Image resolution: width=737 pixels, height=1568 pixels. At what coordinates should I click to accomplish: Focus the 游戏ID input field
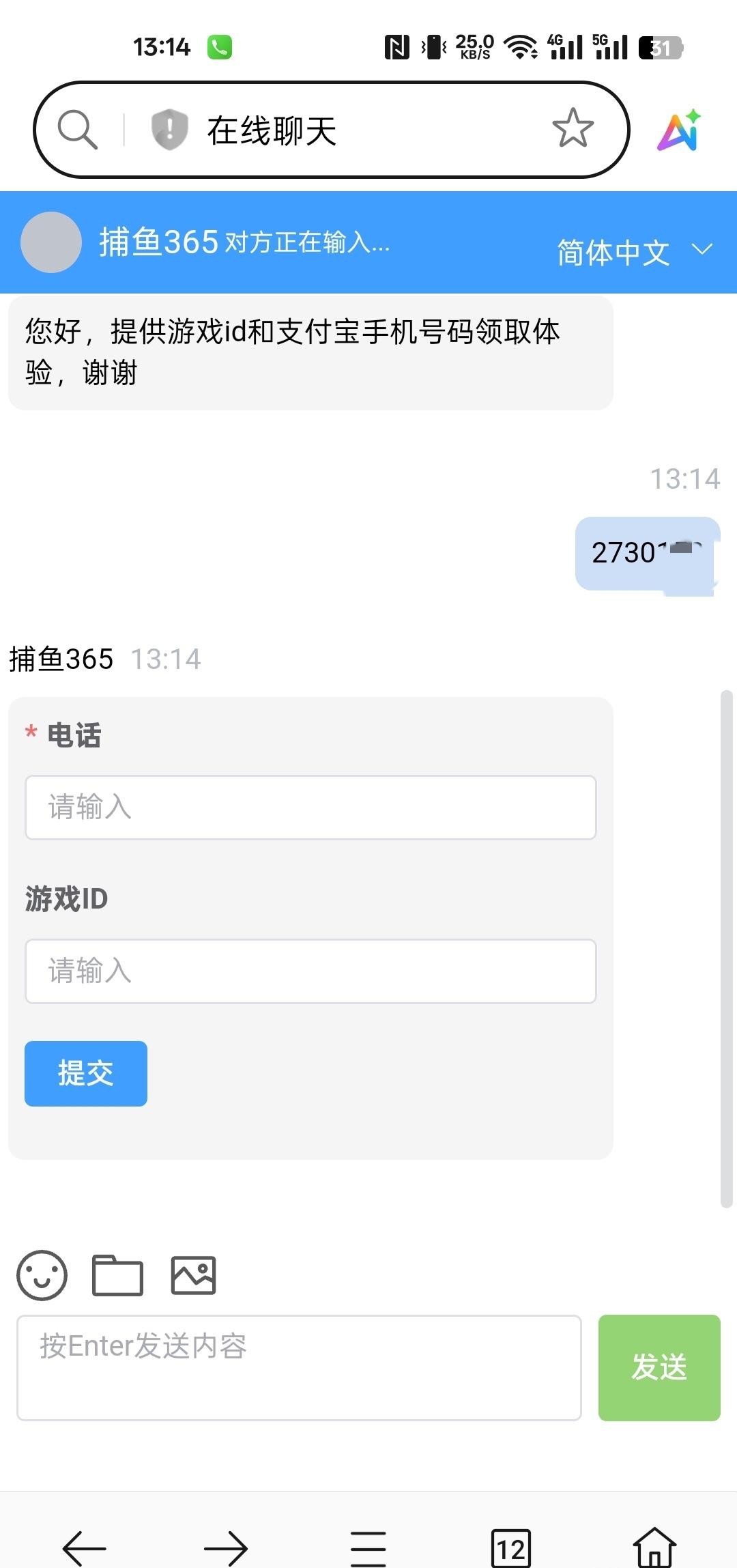click(x=310, y=971)
